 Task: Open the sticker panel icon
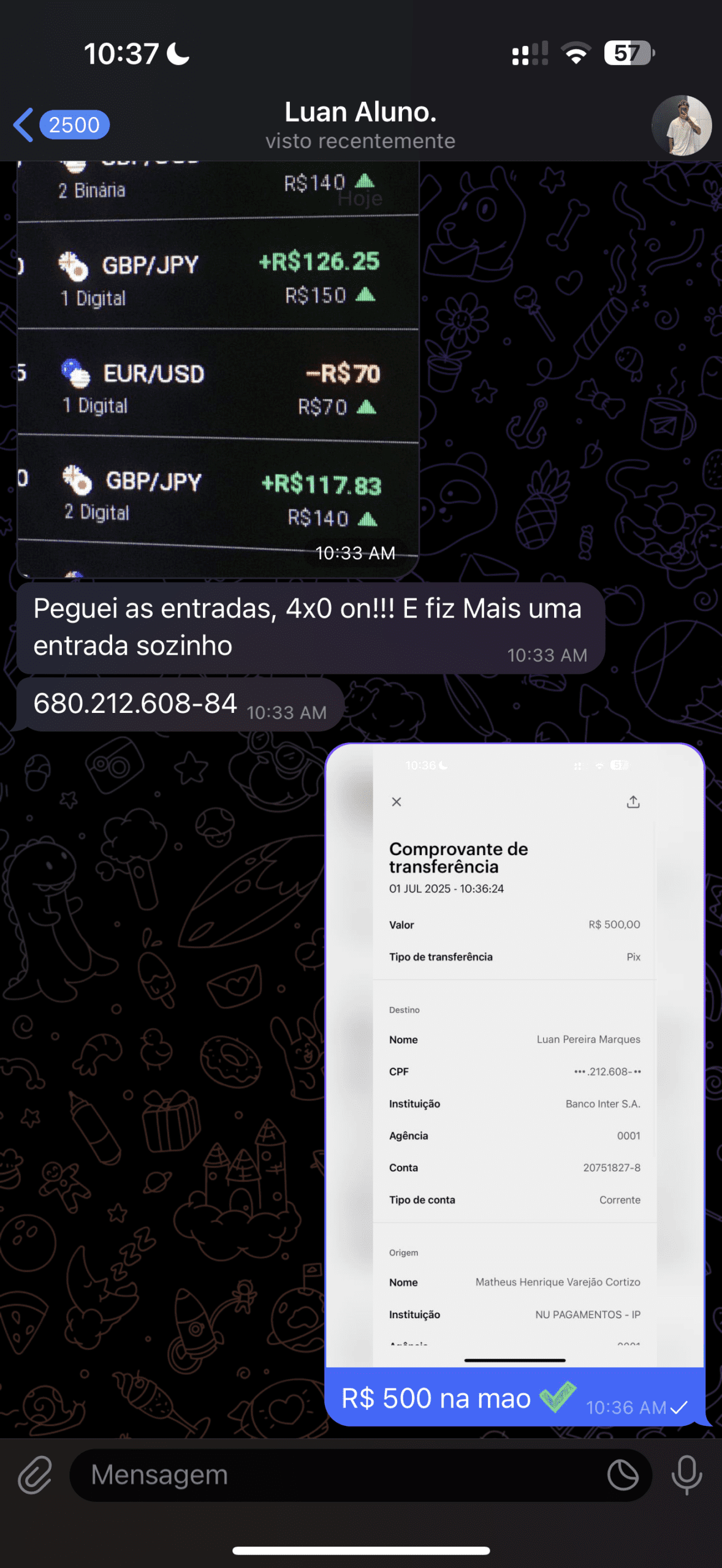click(623, 1475)
